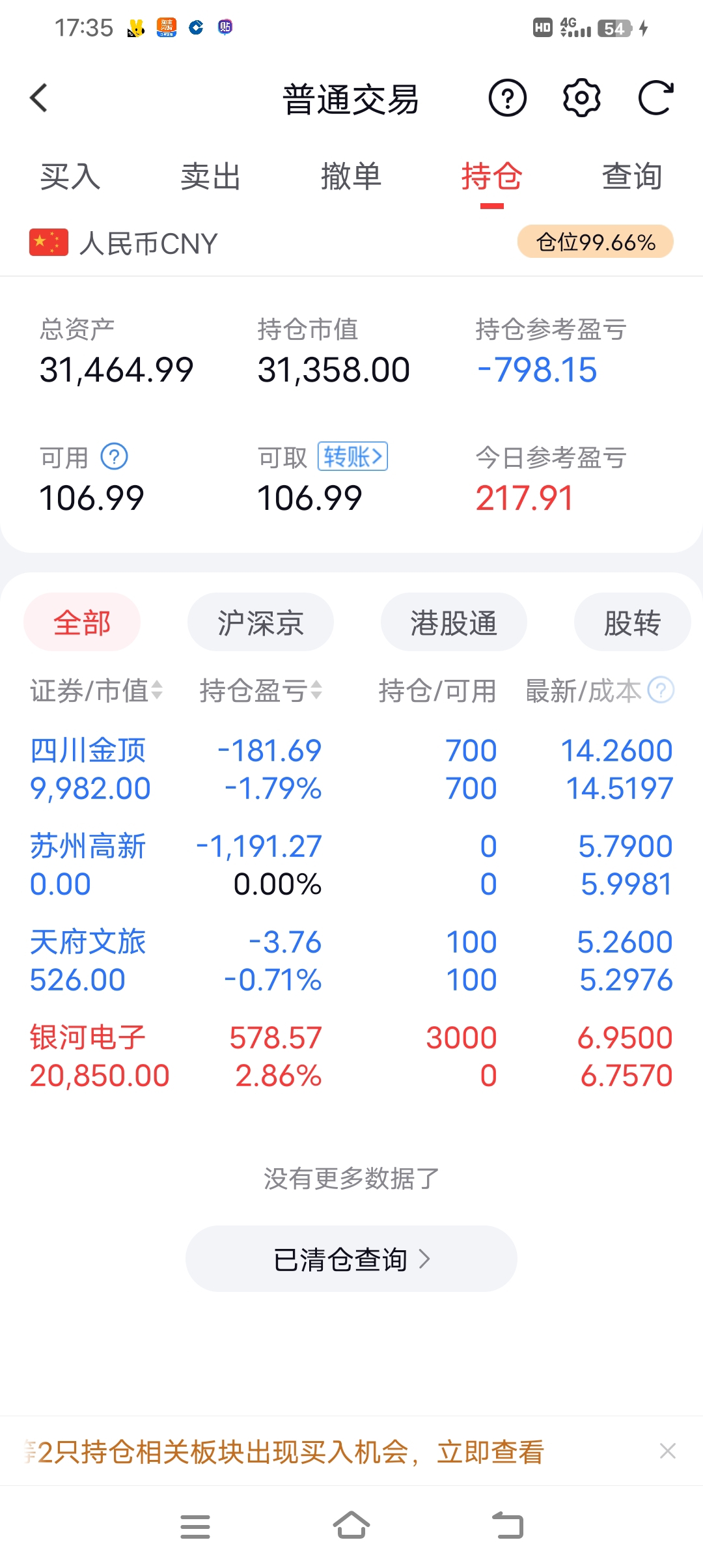Open trading settings gear

coord(581,98)
